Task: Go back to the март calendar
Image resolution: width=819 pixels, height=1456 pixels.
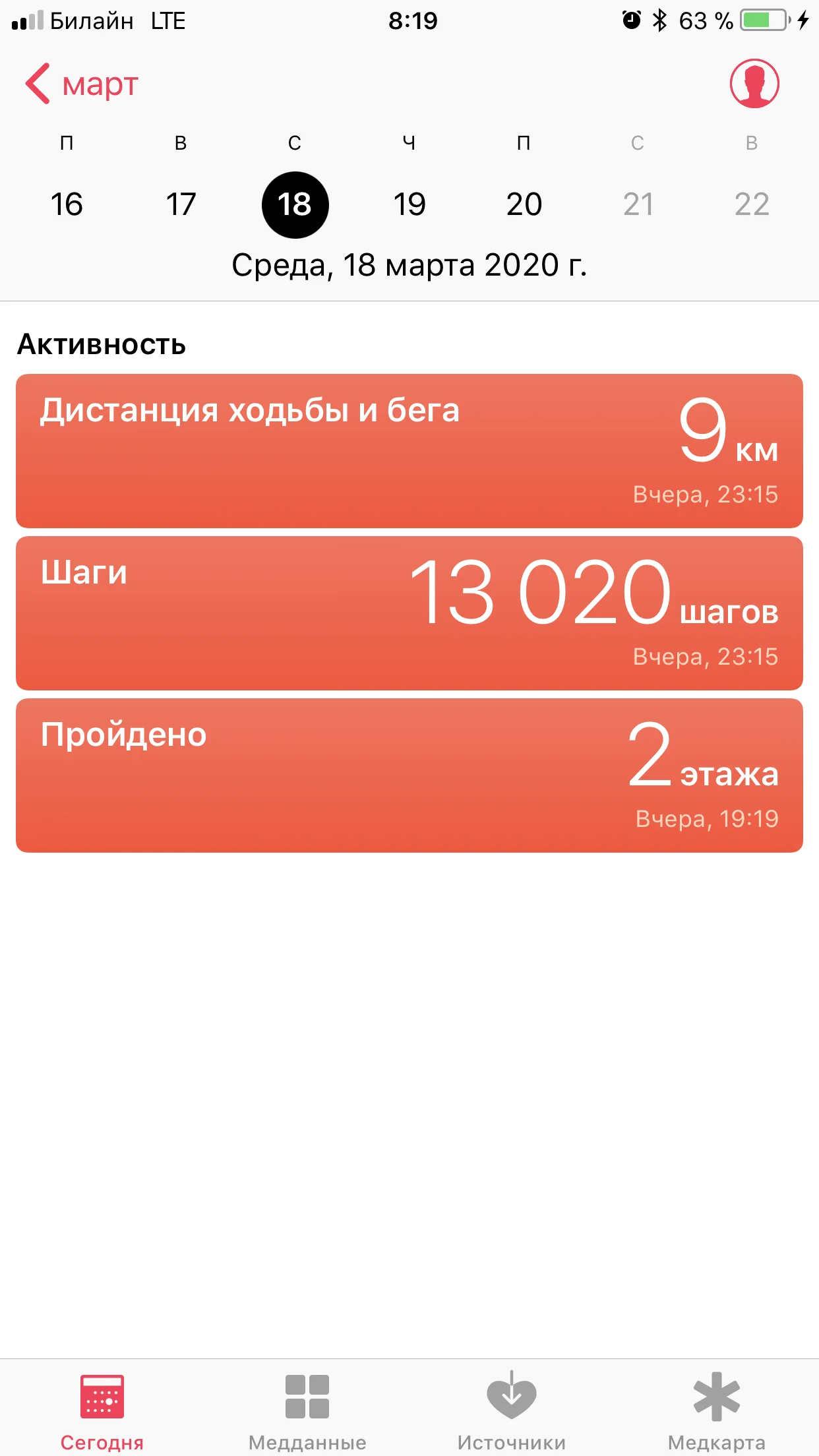Action: click(x=82, y=84)
